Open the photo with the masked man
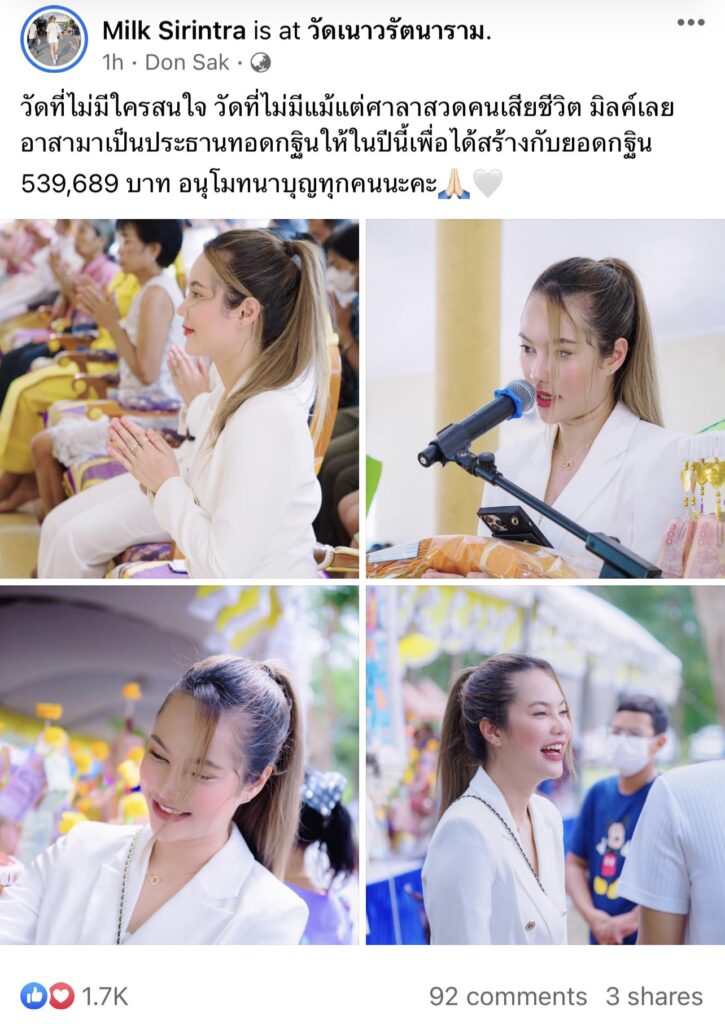 (x=545, y=766)
